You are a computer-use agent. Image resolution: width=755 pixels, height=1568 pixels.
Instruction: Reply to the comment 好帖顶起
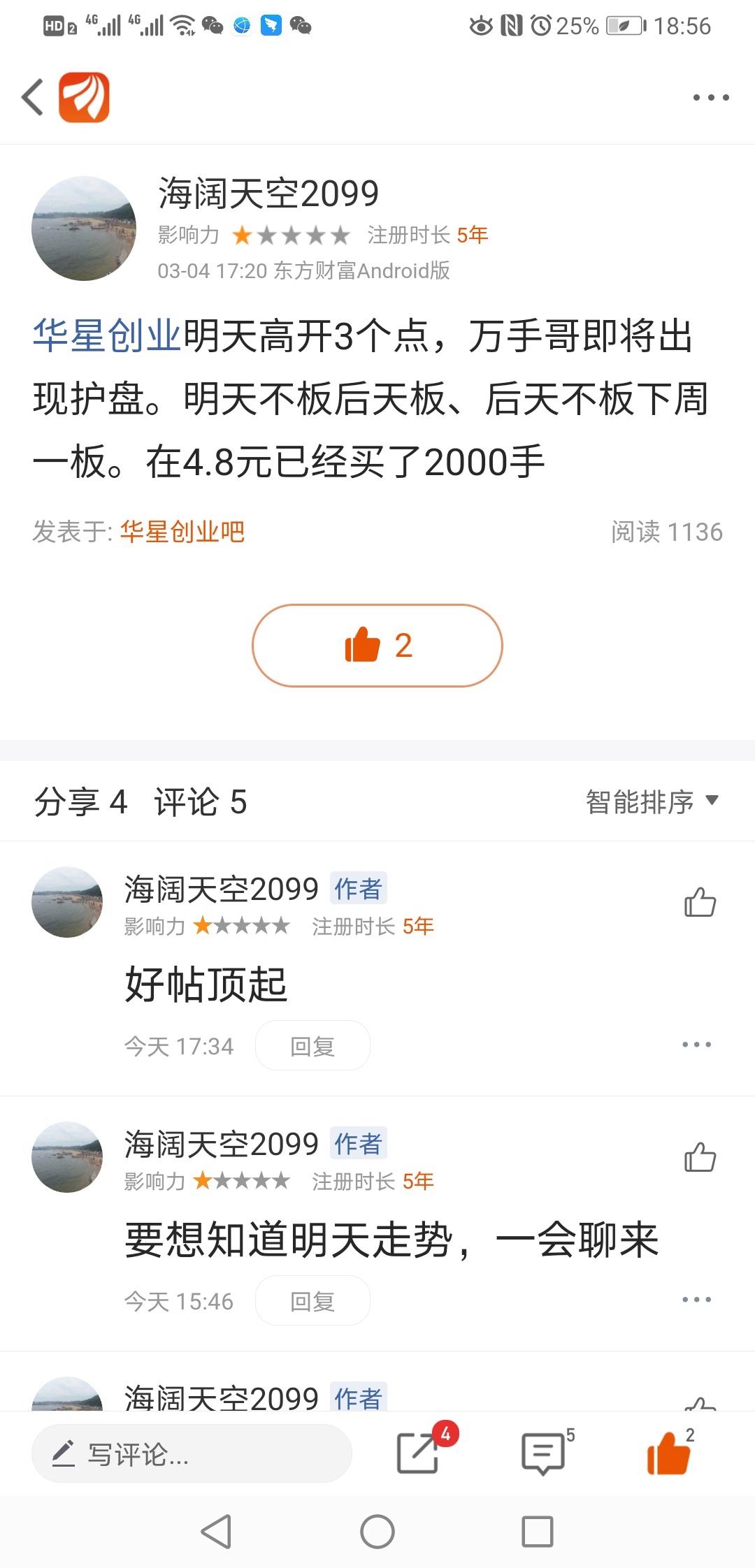click(312, 1046)
